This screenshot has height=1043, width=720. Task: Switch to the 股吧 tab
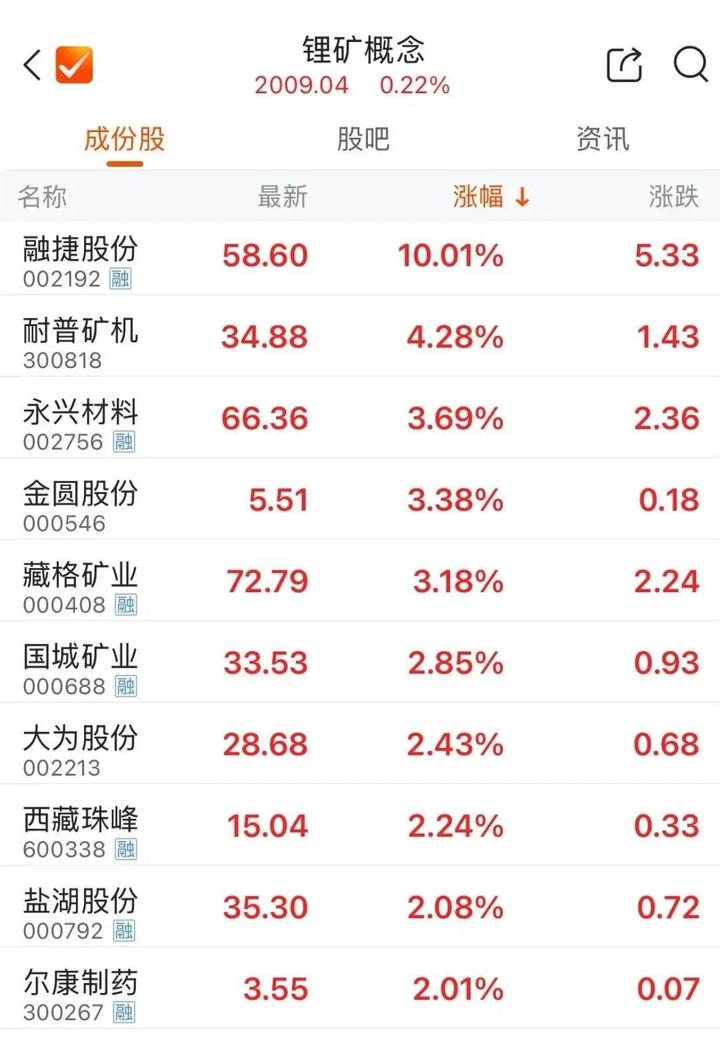(363, 139)
